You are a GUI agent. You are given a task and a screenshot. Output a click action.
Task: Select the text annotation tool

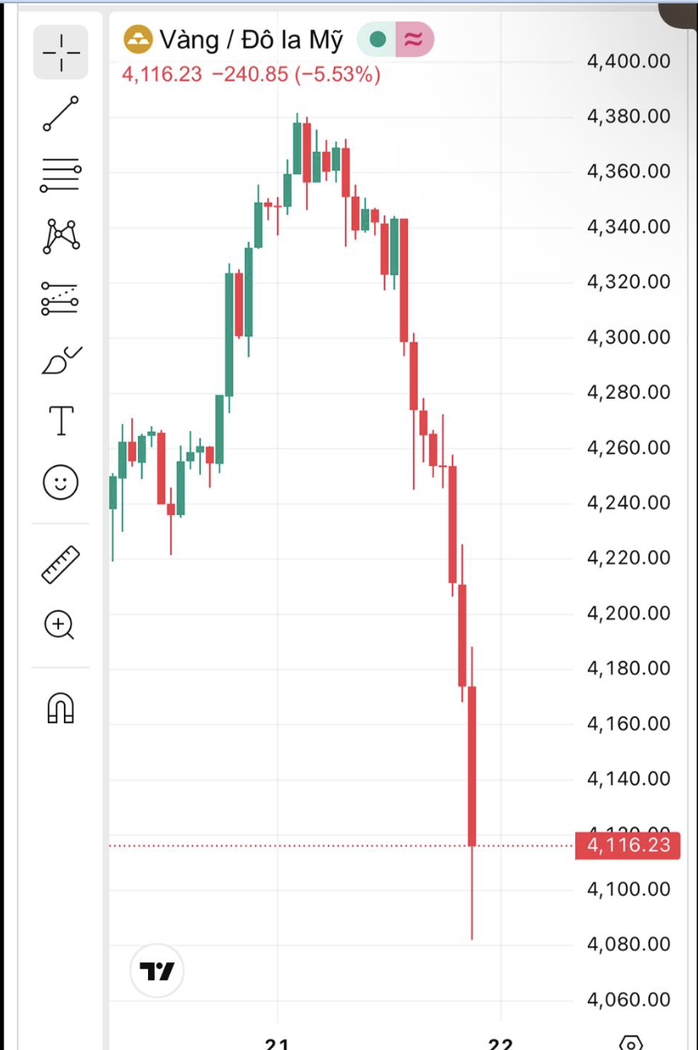(x=61, y=421)
